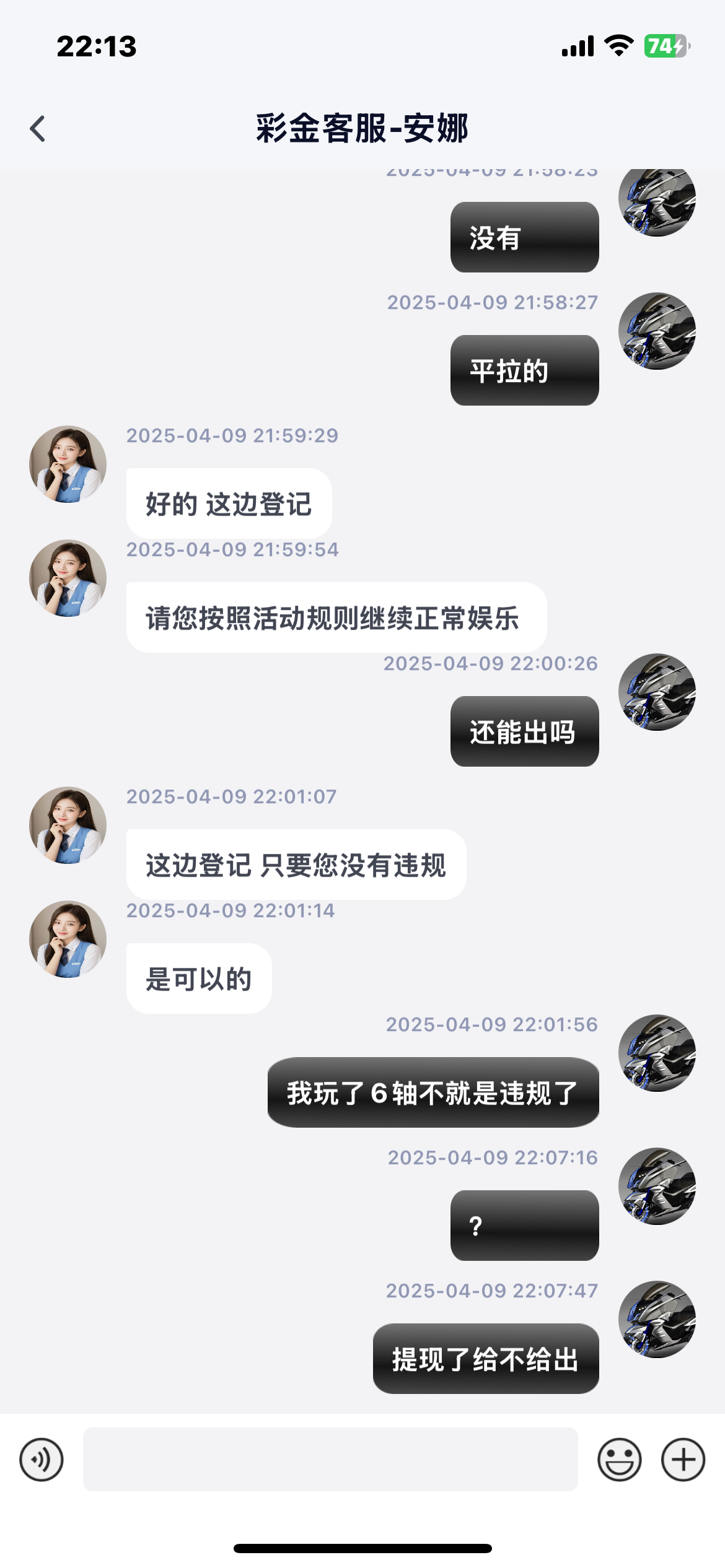This screenshot has height=1568, width=725.
Task: Open the emoji picker
Action: coord(619,1460)
